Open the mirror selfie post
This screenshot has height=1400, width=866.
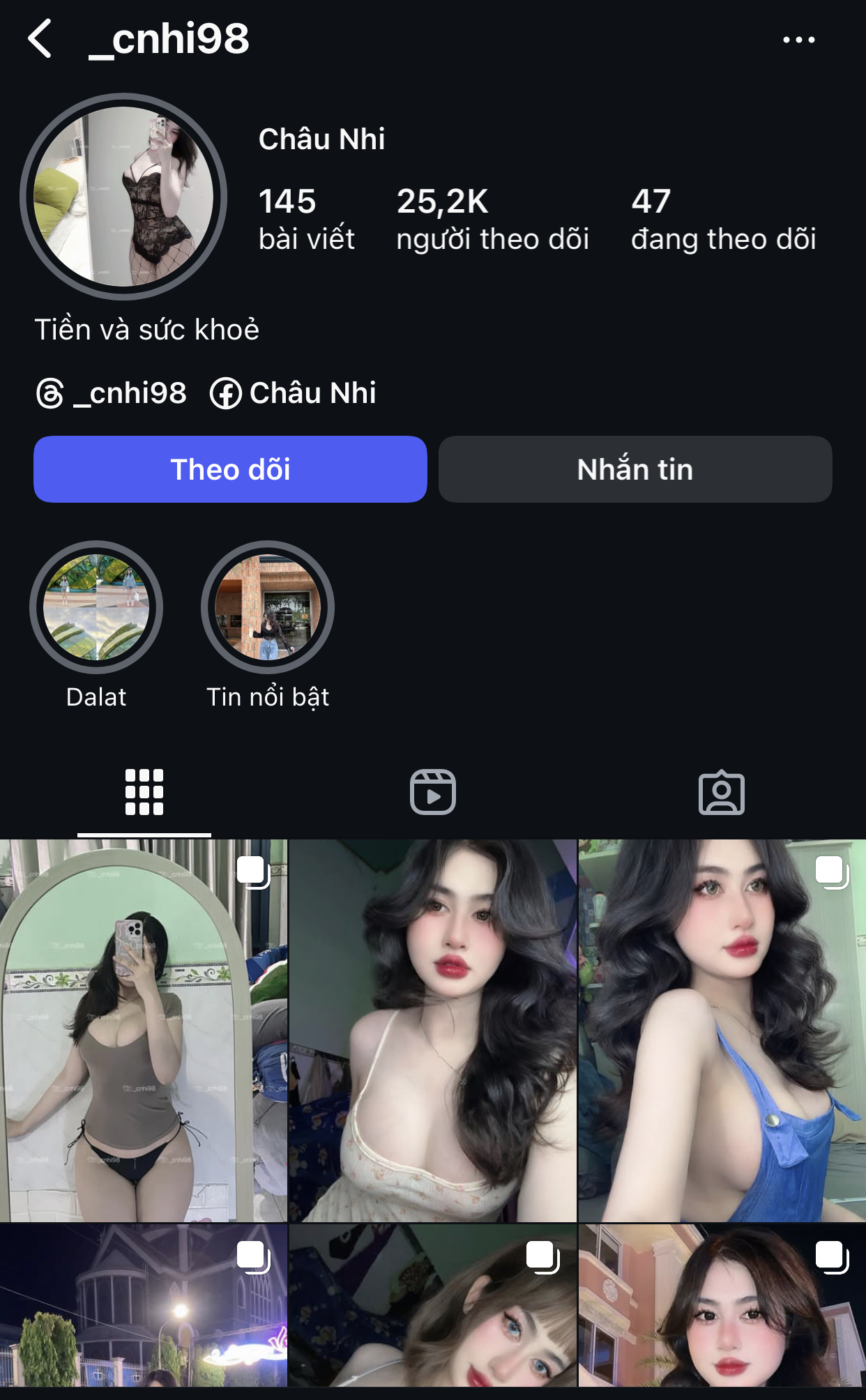143,1030
